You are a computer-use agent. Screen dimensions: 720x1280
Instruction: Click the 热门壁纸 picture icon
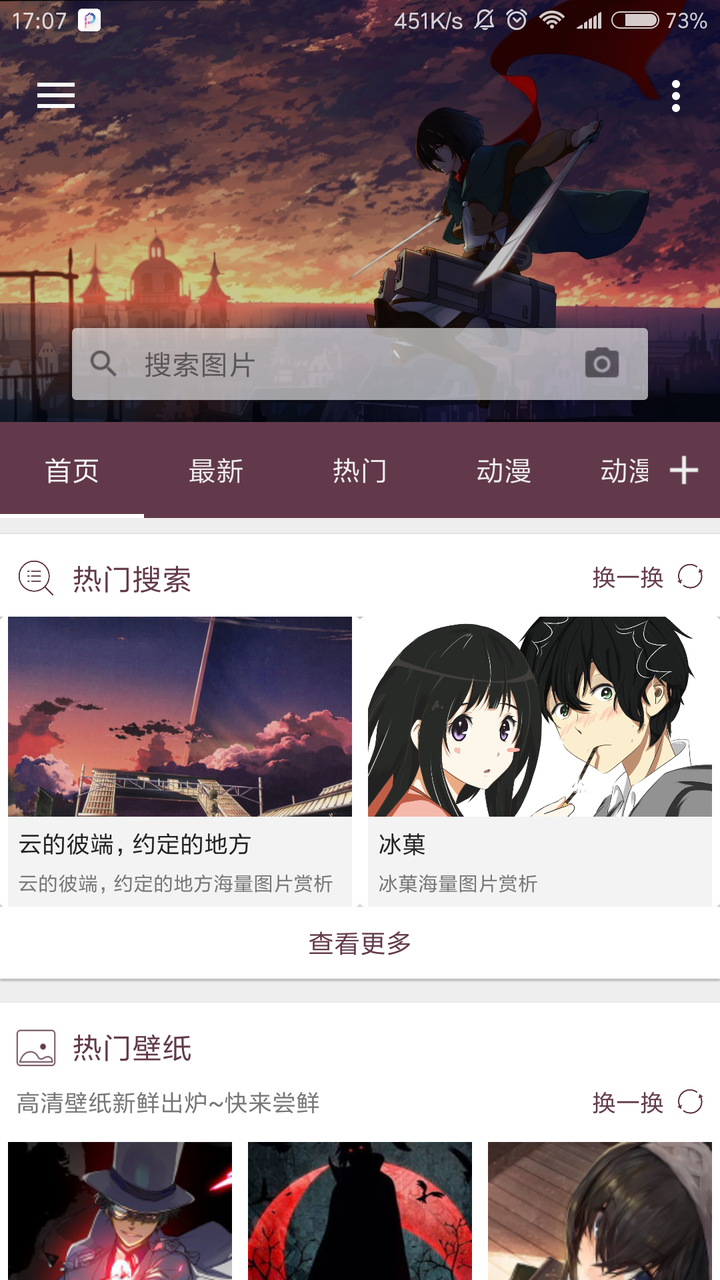pyautogui.click(x=38, y=1050)
